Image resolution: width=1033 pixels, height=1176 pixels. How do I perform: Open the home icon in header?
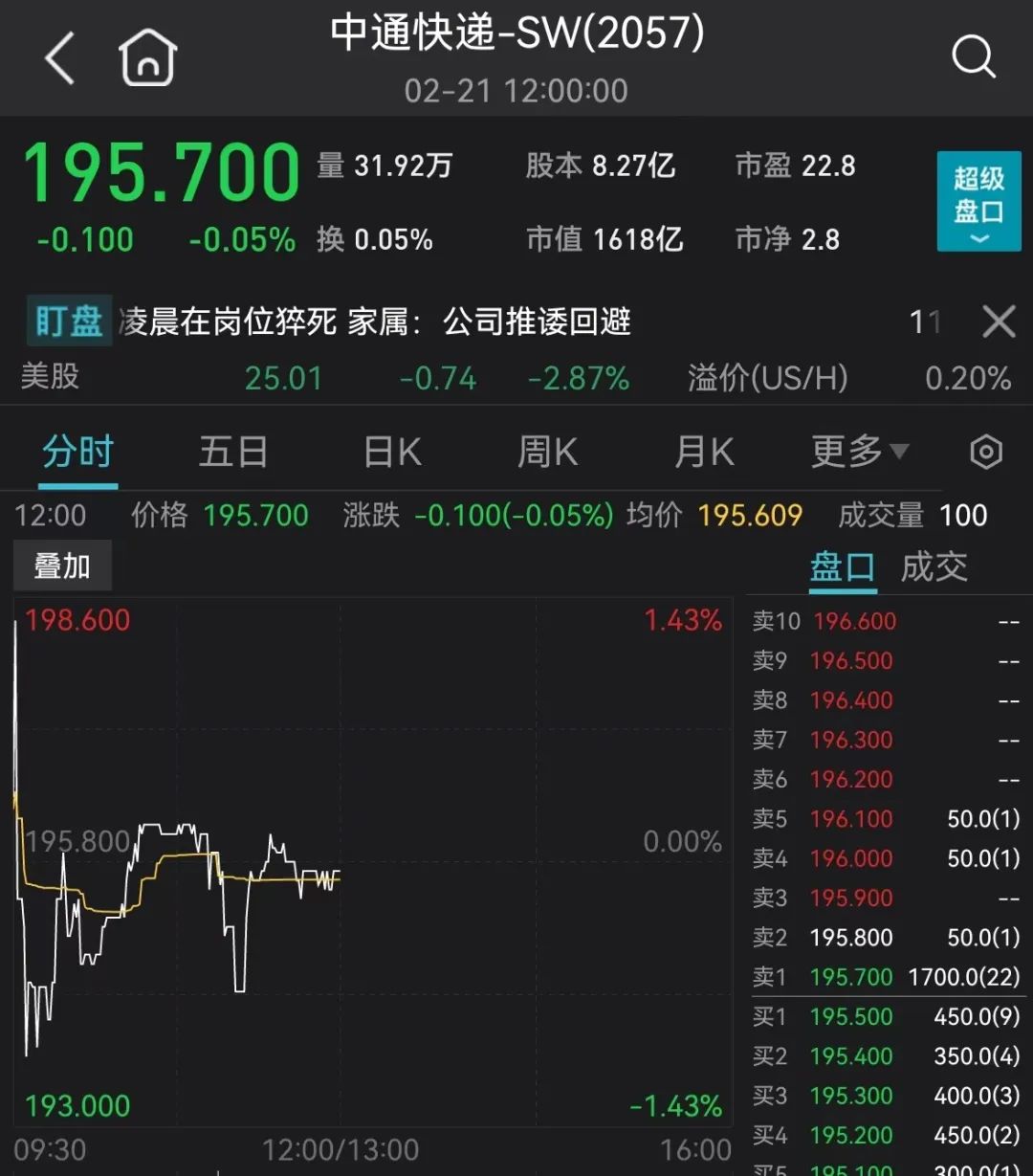pyautogui.click(x=148, y=57)
